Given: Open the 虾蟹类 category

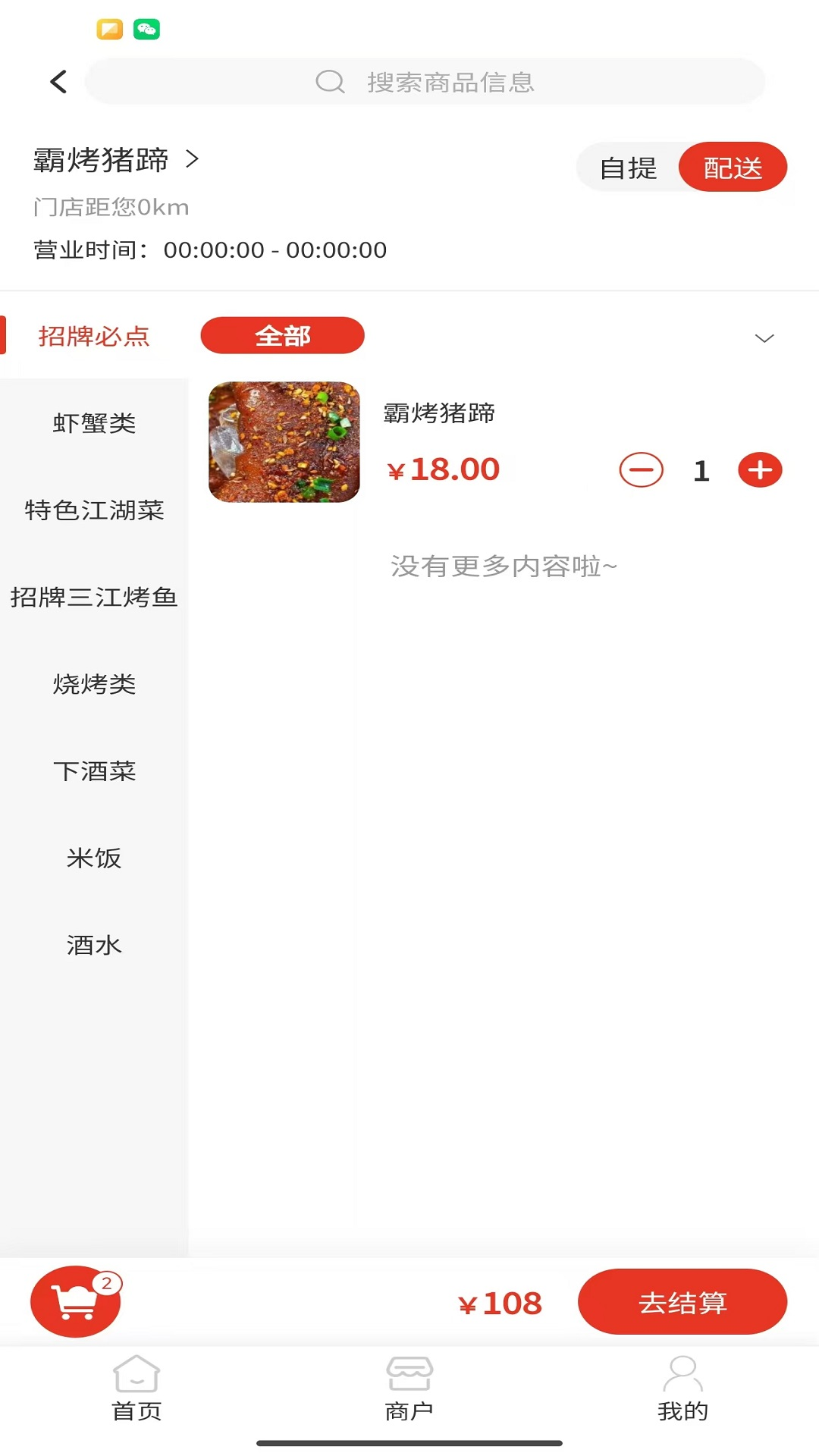Looking at the screenshot, I should coord(94,423).
